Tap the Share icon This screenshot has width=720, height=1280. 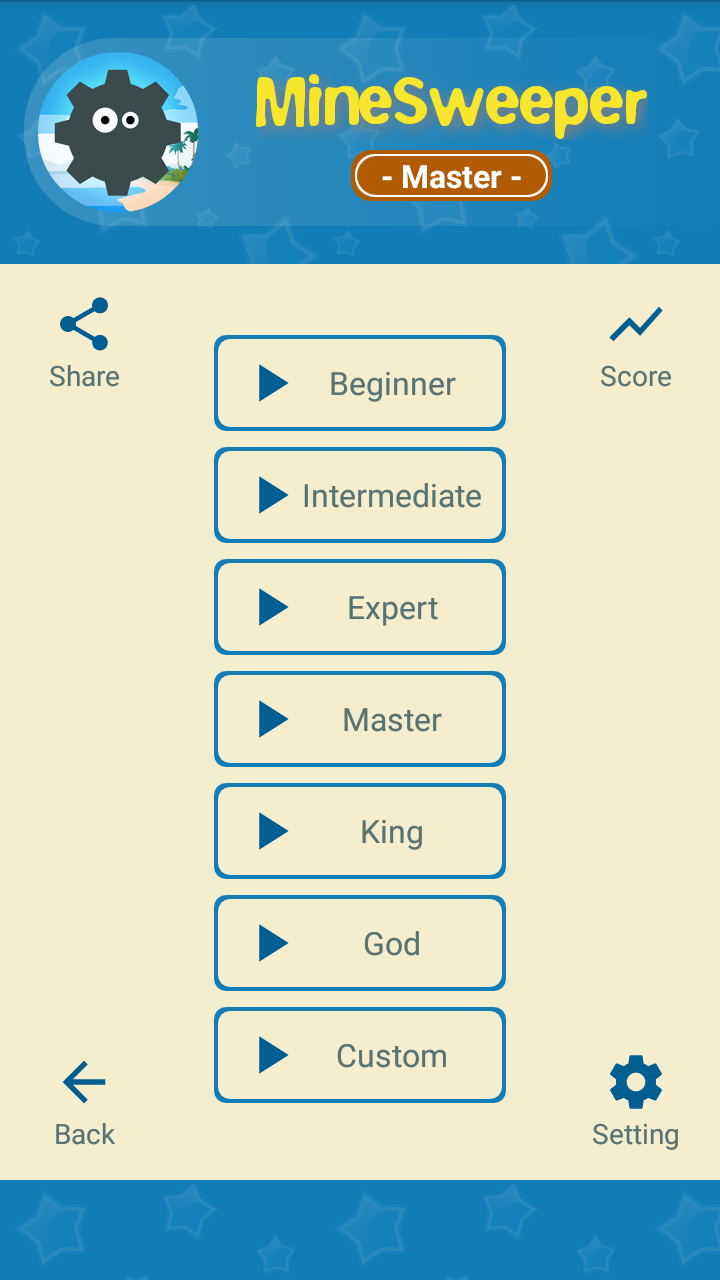pyautogui.click(x=84, y=323)
